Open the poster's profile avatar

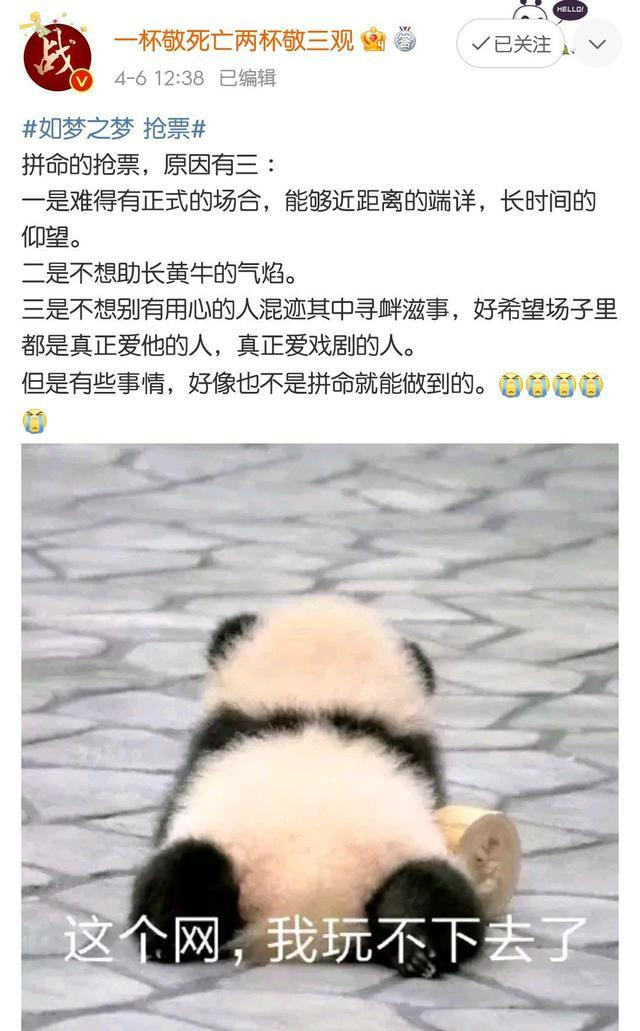(x=55, y=55)
